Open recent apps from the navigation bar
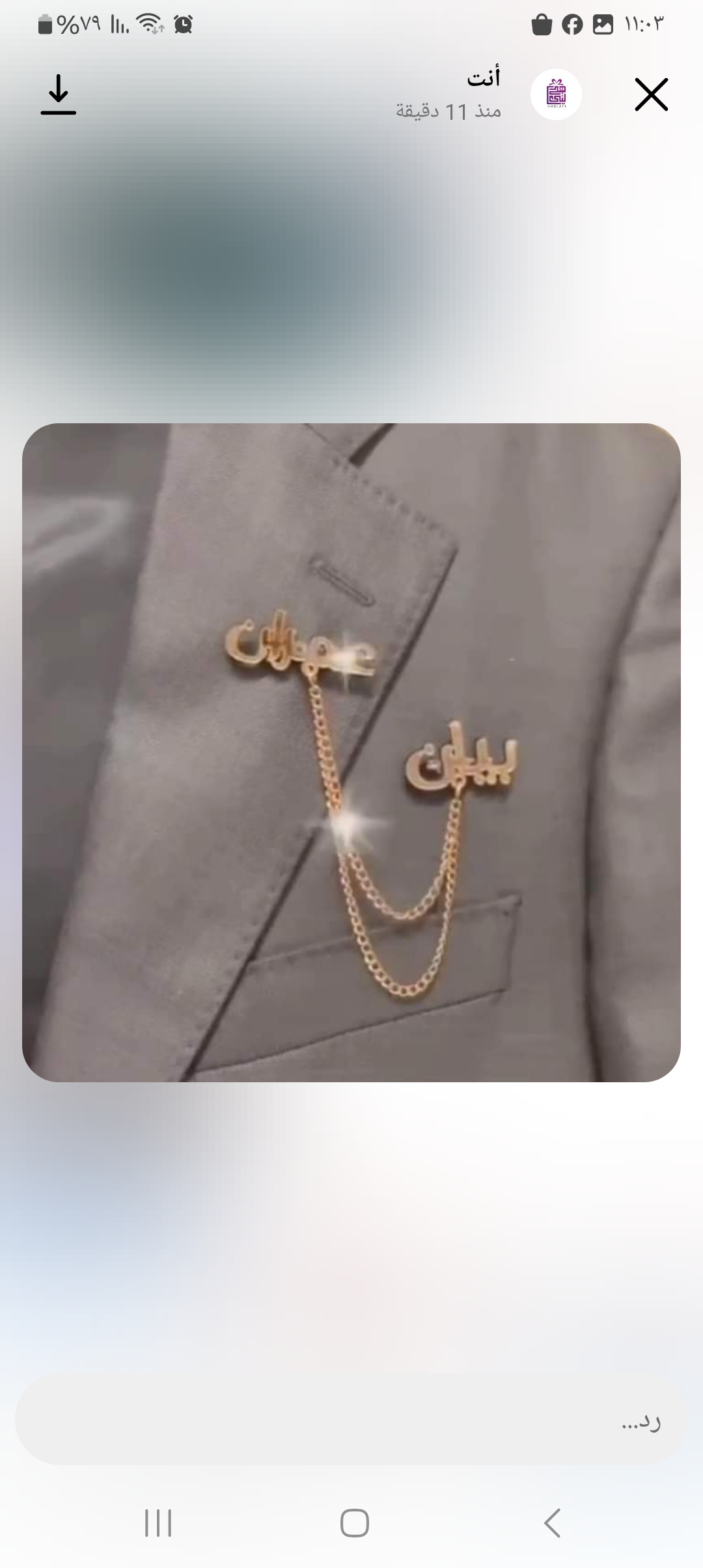The height and width of the screenshot is (1568, 703). tap(158, 1523)
